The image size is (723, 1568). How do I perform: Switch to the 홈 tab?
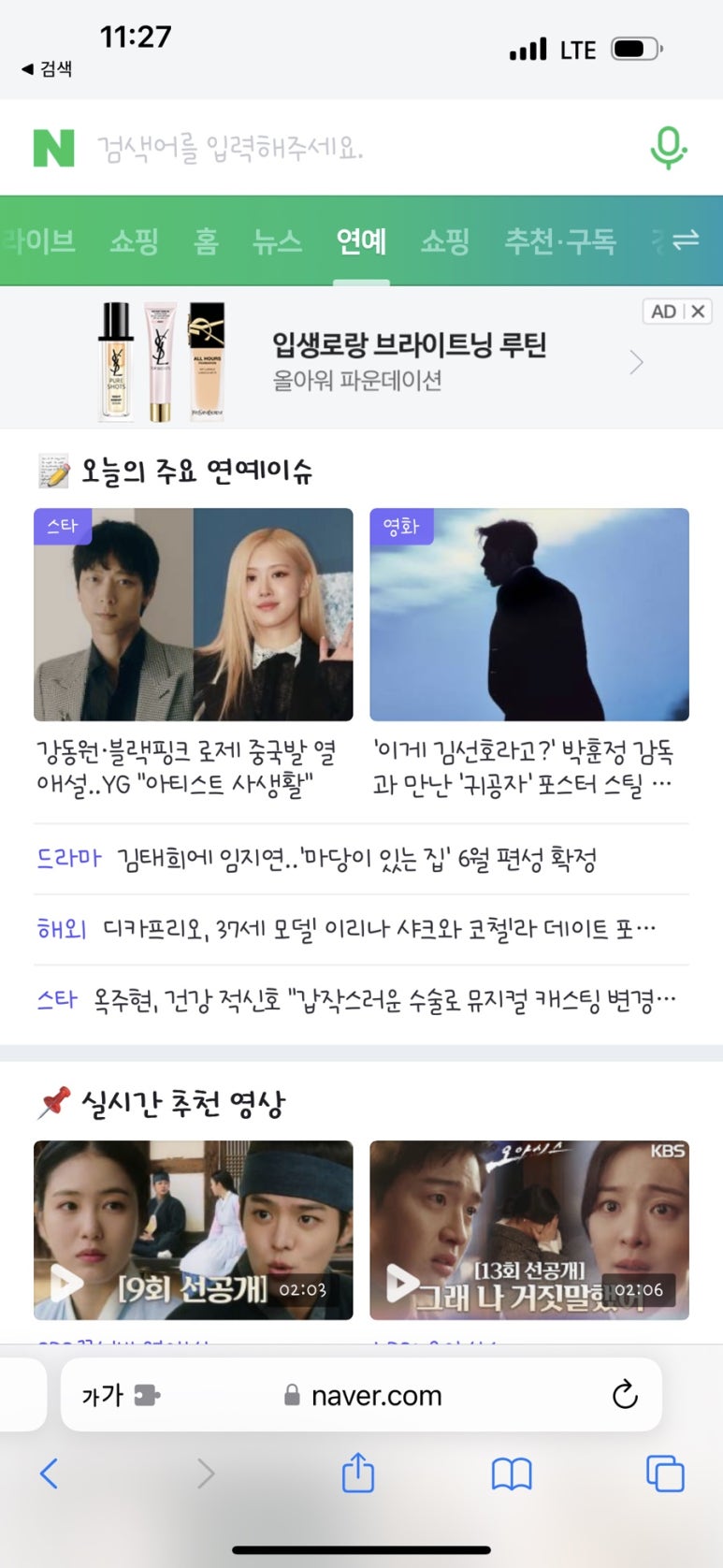click(206, 241)
